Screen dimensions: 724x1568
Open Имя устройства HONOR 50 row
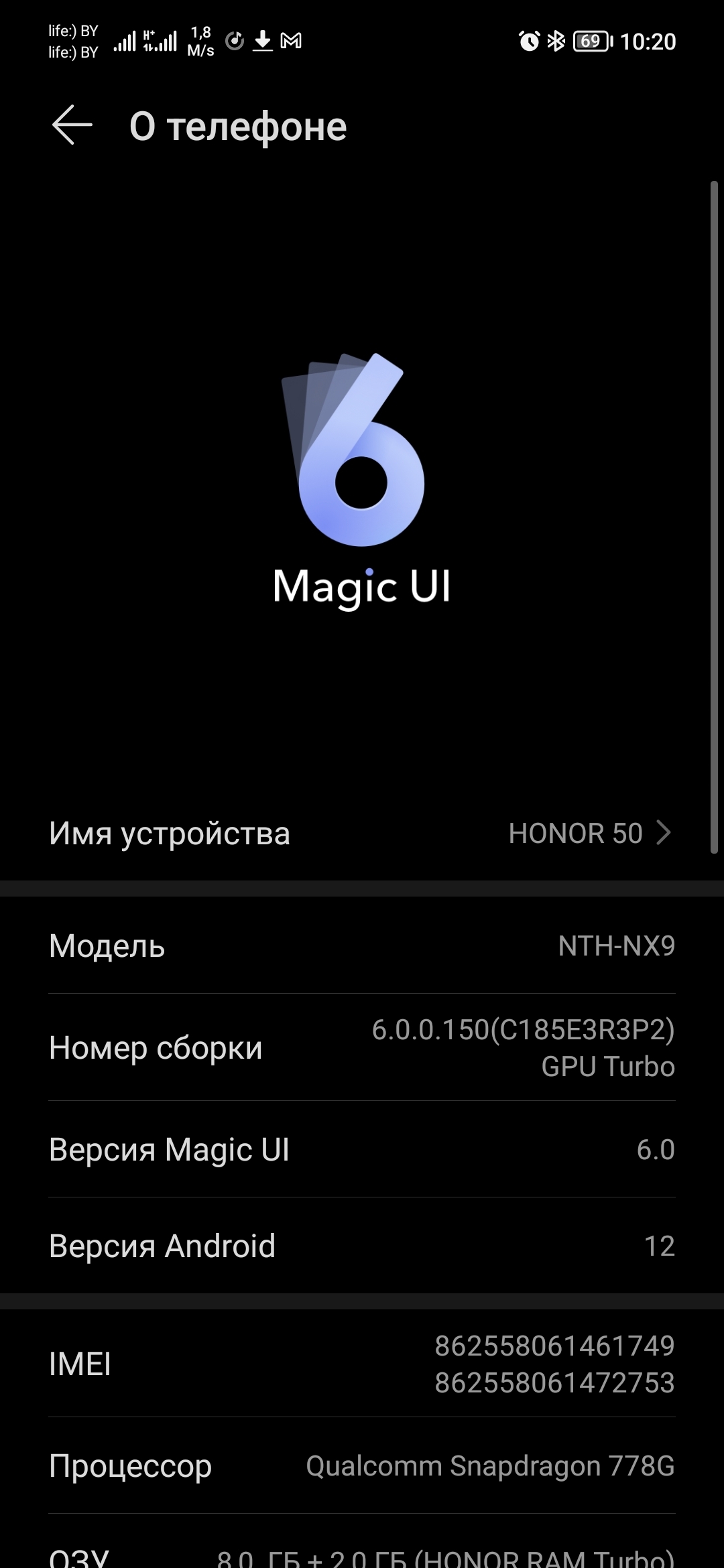(x=362, y=834)
